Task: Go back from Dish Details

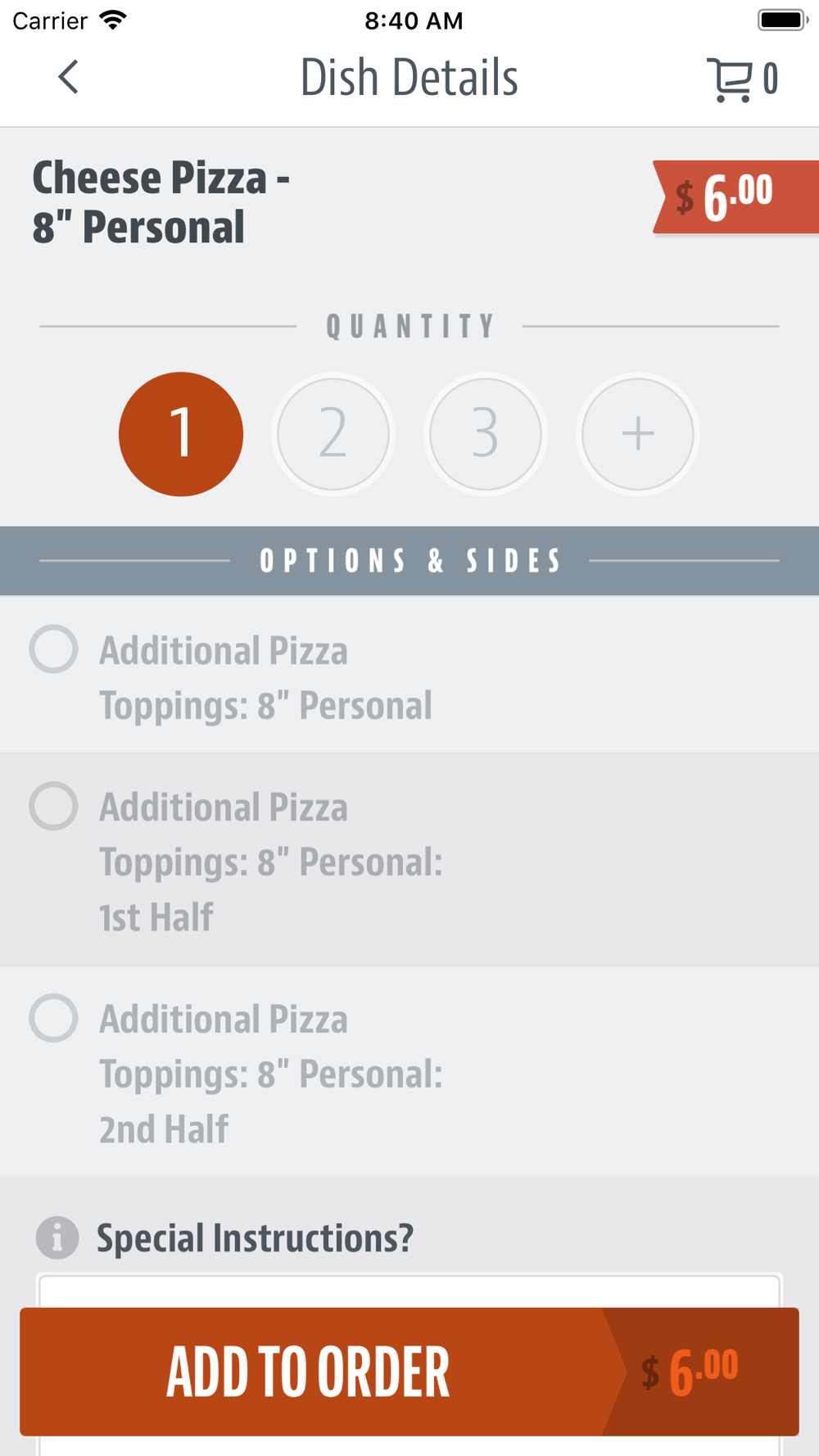Action: pyautogui.click(x=69, y=78)
